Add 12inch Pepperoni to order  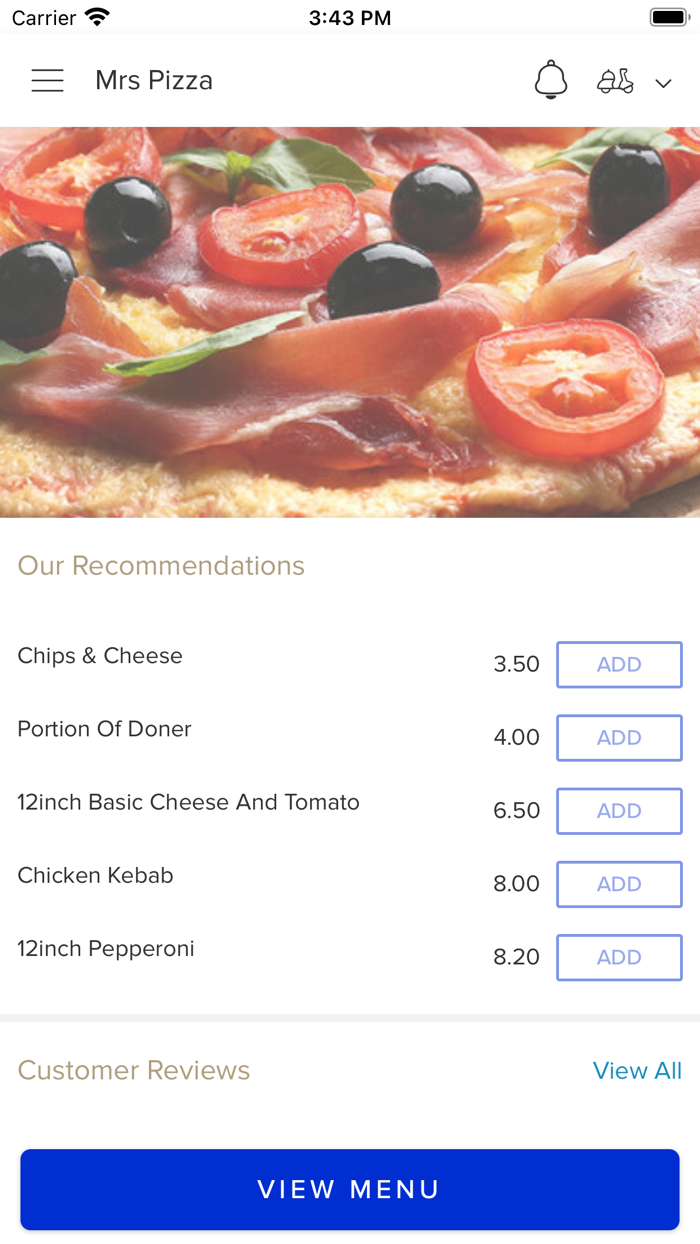(x=619, y=957)
